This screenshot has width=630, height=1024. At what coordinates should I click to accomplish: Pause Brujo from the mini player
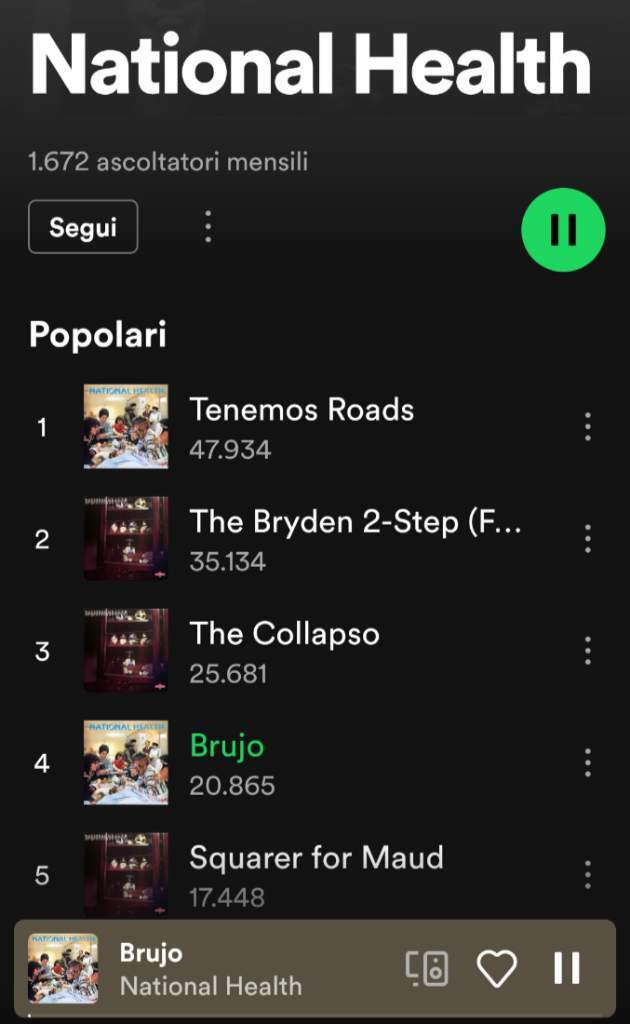pyautogui.click(x=567, y=968)
